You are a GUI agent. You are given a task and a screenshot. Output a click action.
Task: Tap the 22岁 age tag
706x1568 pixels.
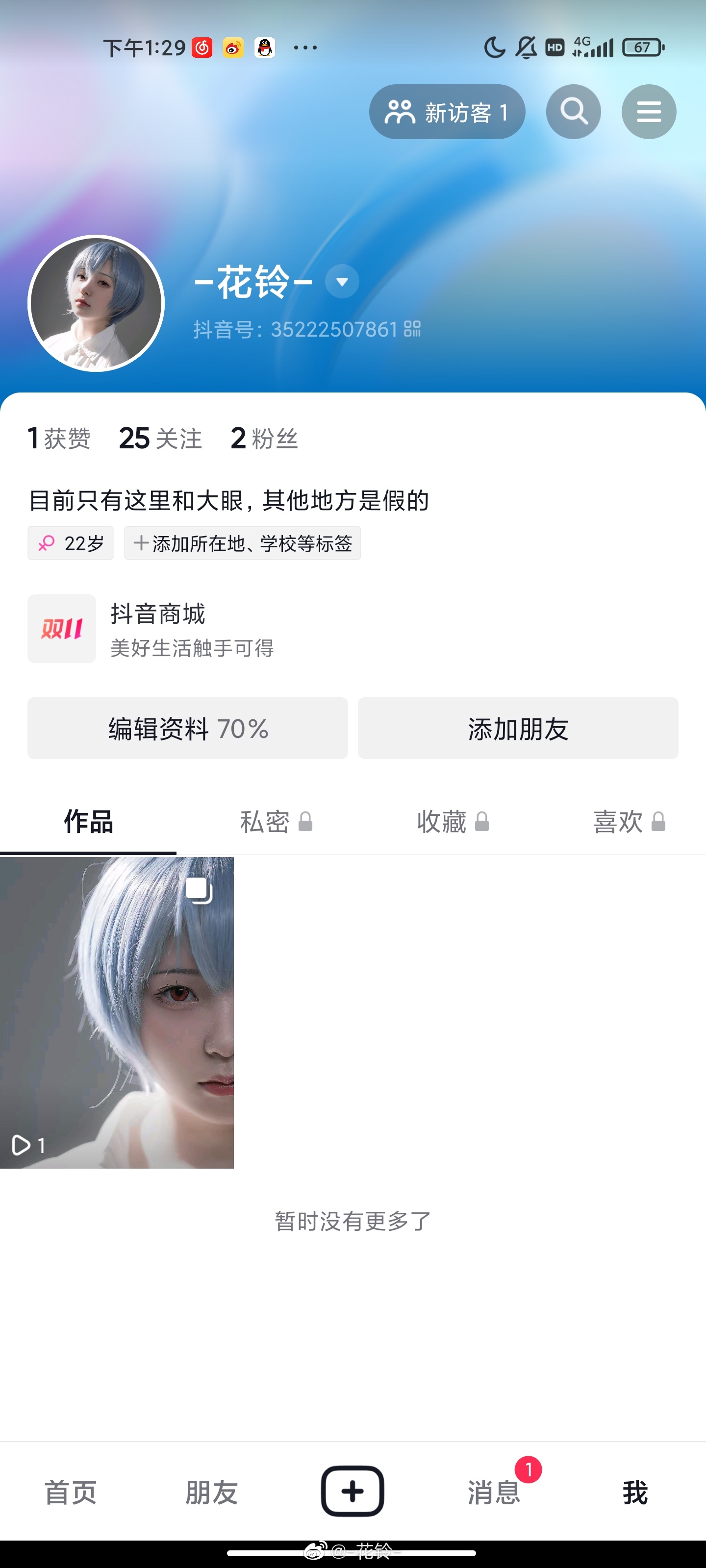click(x=71, y=543)
